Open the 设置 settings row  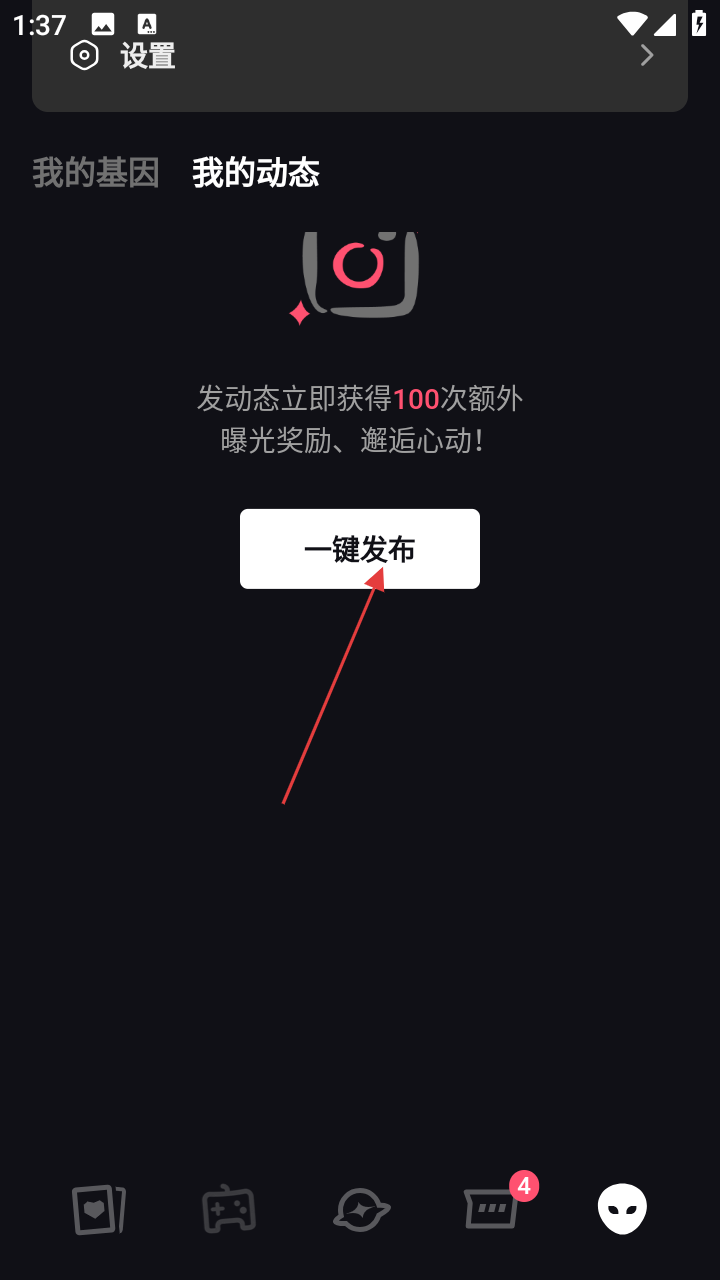[360, 56]
